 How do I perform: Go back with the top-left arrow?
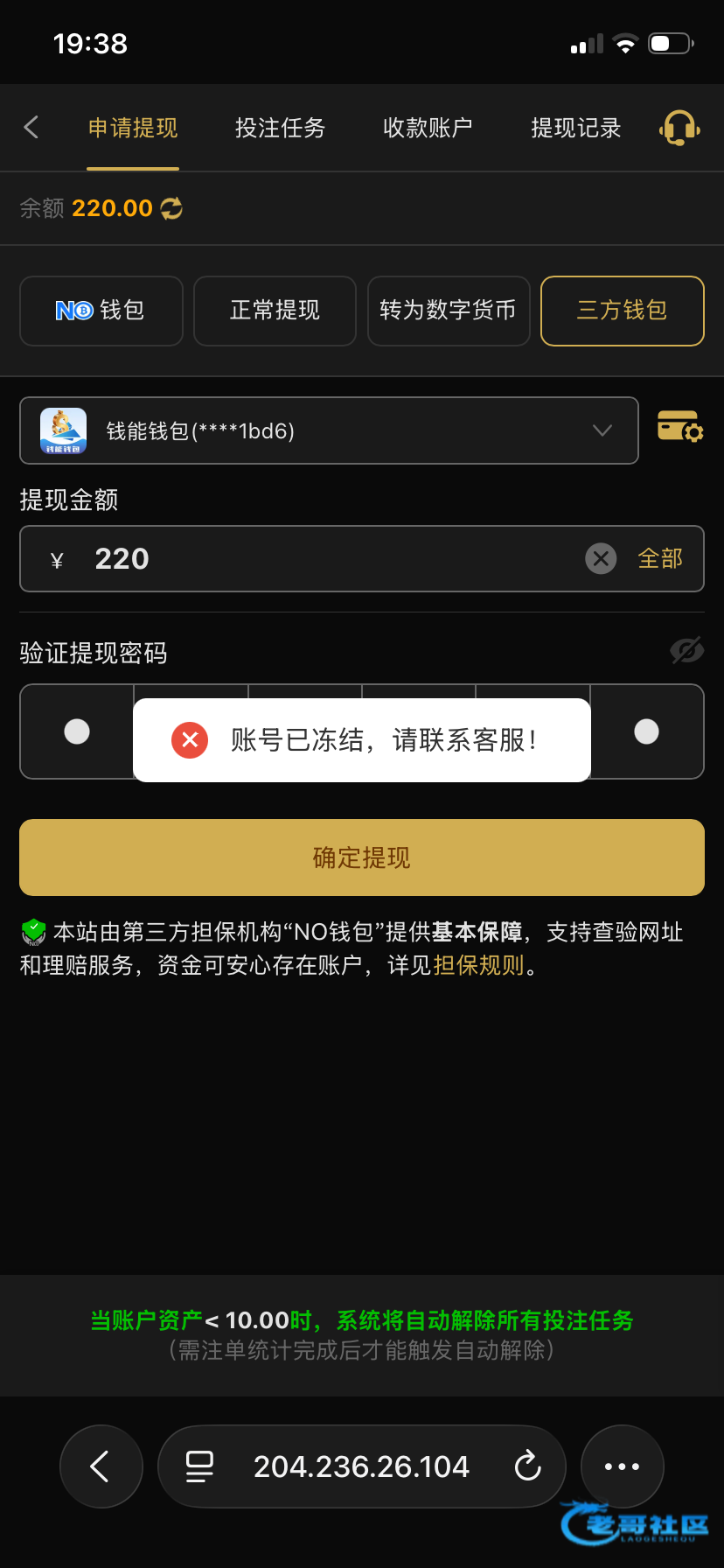click(31, 128)
